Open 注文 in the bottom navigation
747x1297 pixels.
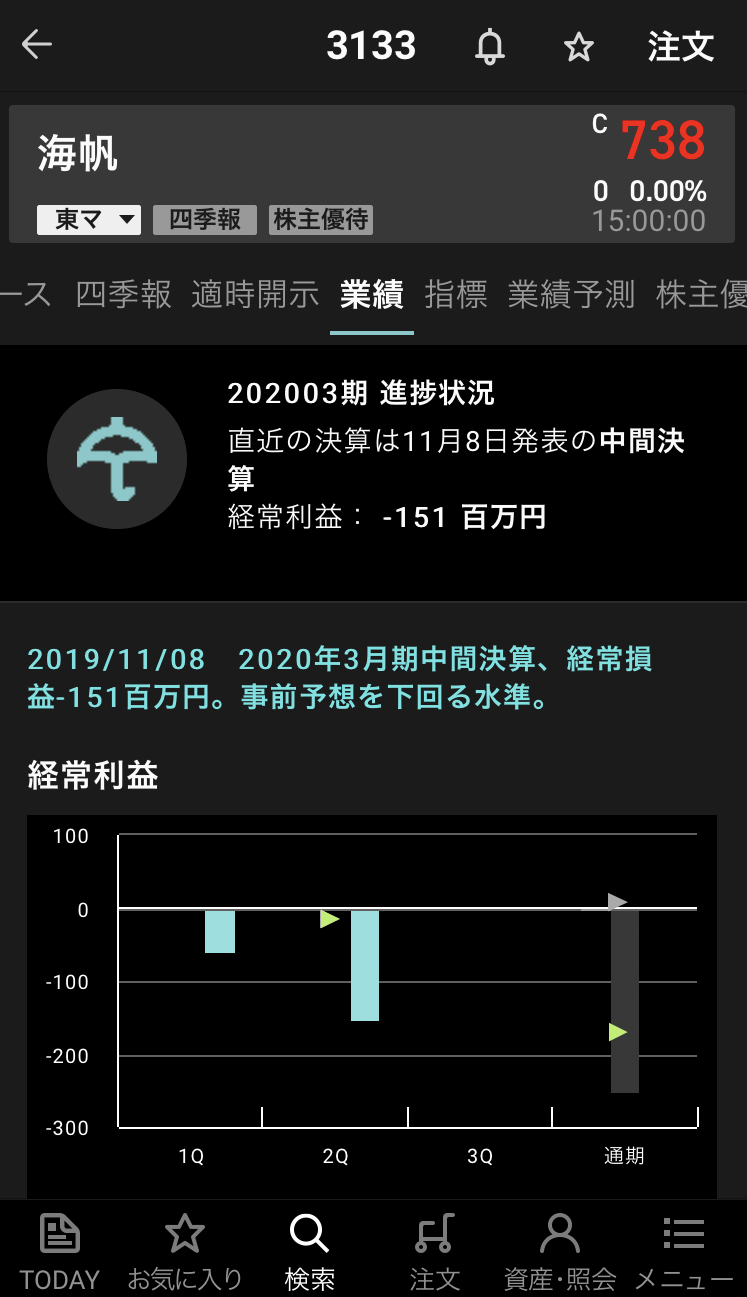pyautogui.click(x=435, y=1250)
